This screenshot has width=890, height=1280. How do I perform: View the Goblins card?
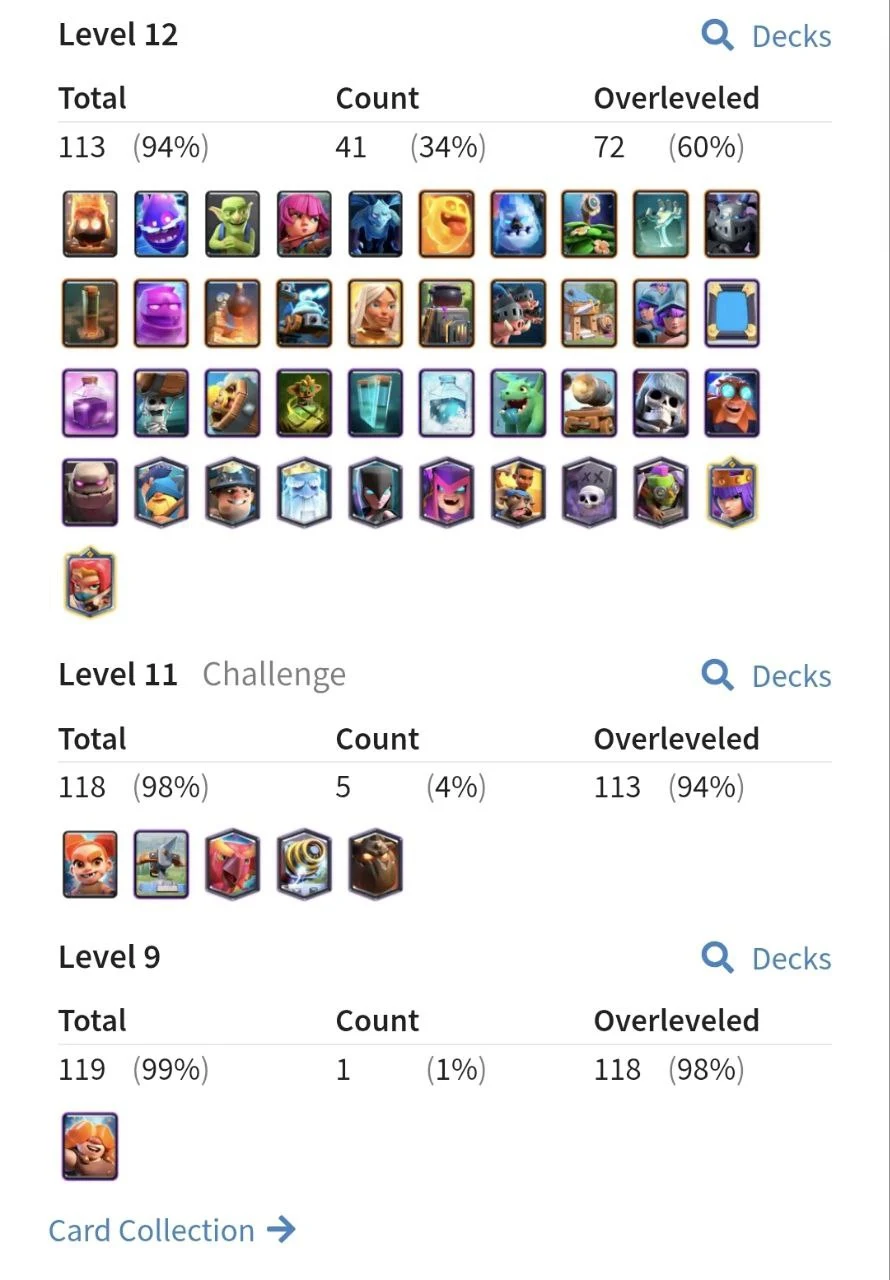(x=233, y=224)
